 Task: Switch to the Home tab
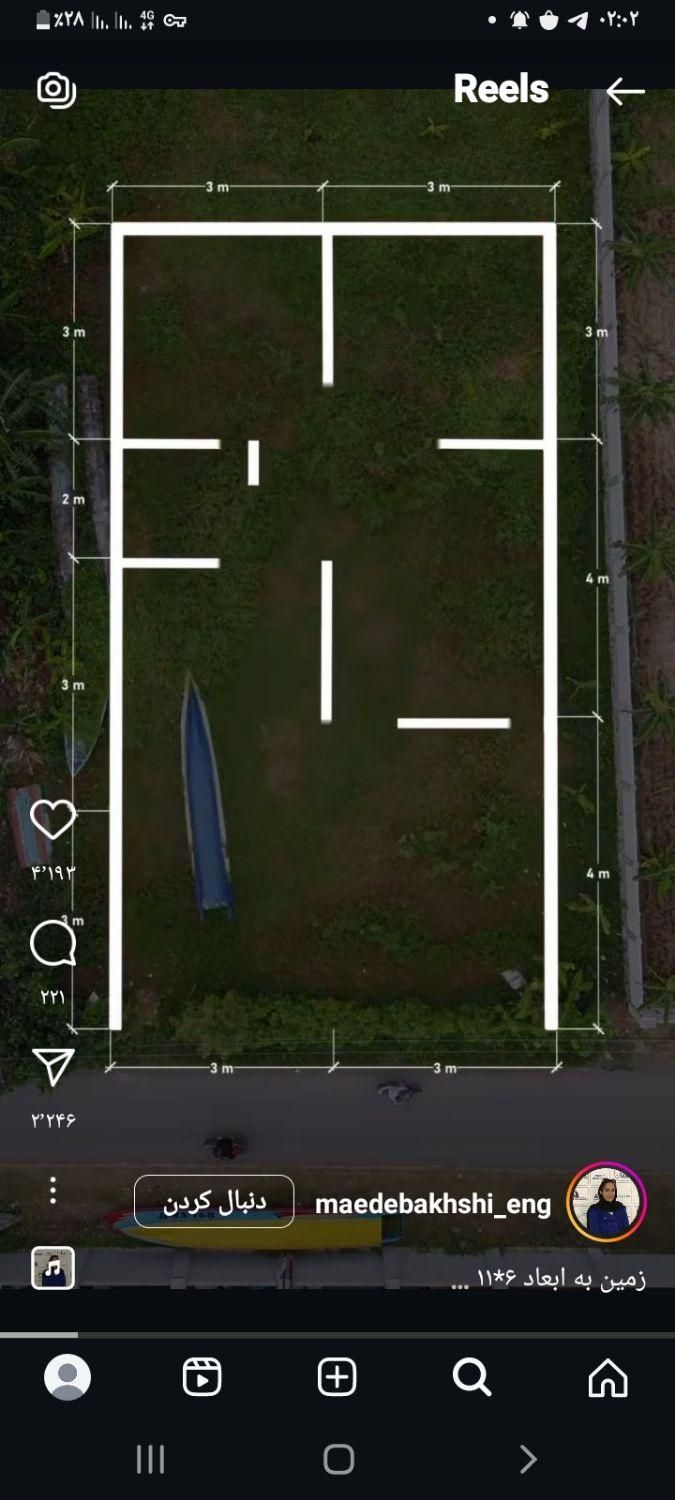click(x=608, y=1377)
